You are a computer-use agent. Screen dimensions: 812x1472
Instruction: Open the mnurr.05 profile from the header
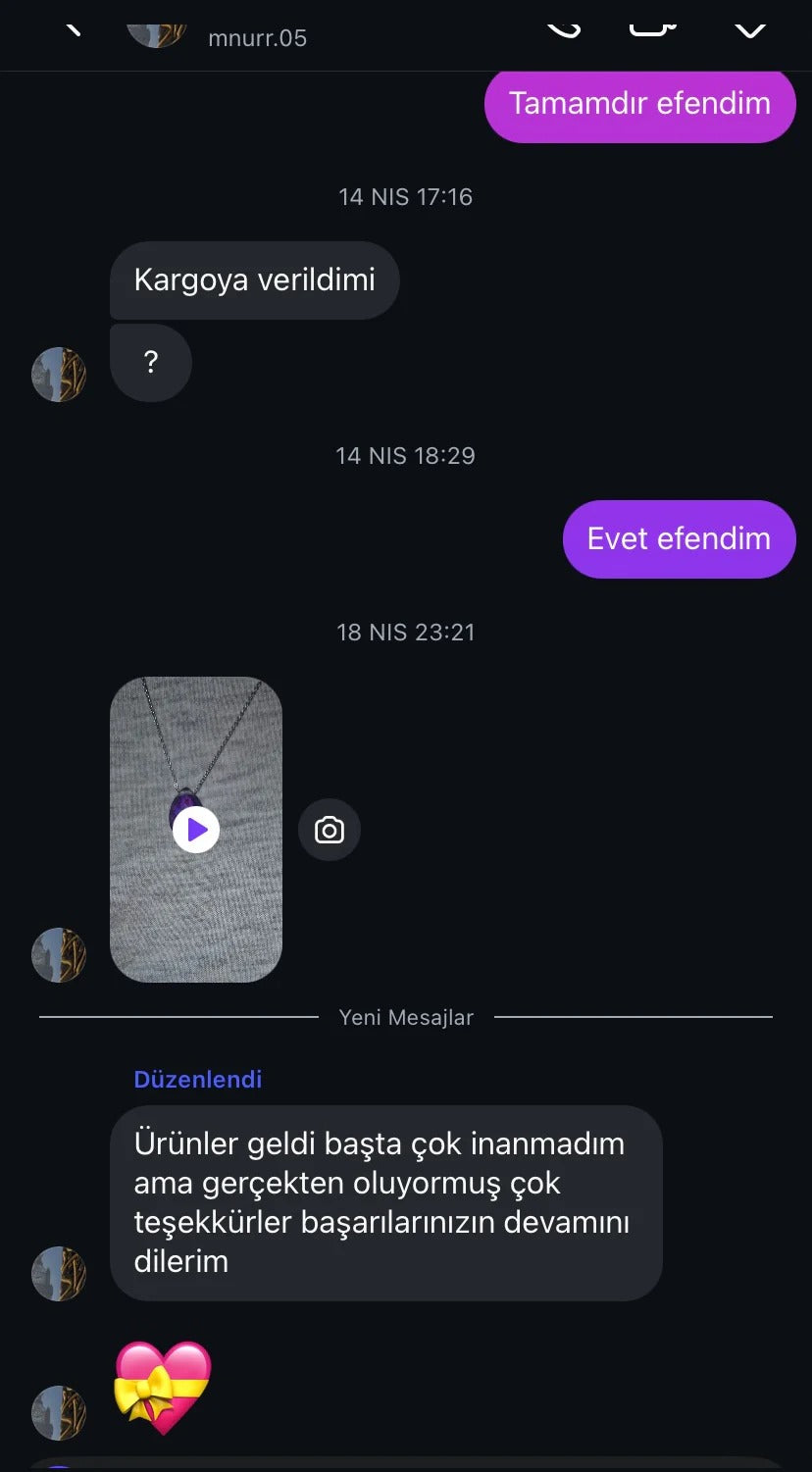point(257,37)
